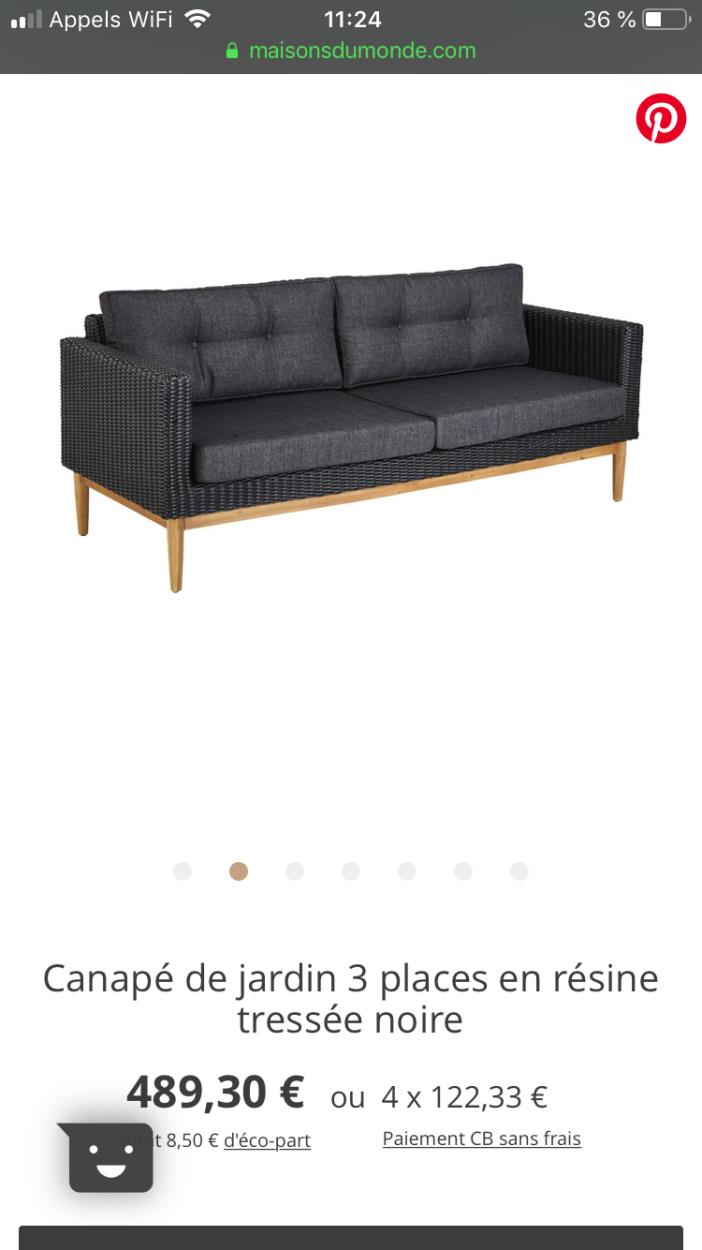The height and width of the screenshot is (1250, 702).
Task: Open the d'éco-part details link
Action: pyautogui.click(x=267, y=1141)
